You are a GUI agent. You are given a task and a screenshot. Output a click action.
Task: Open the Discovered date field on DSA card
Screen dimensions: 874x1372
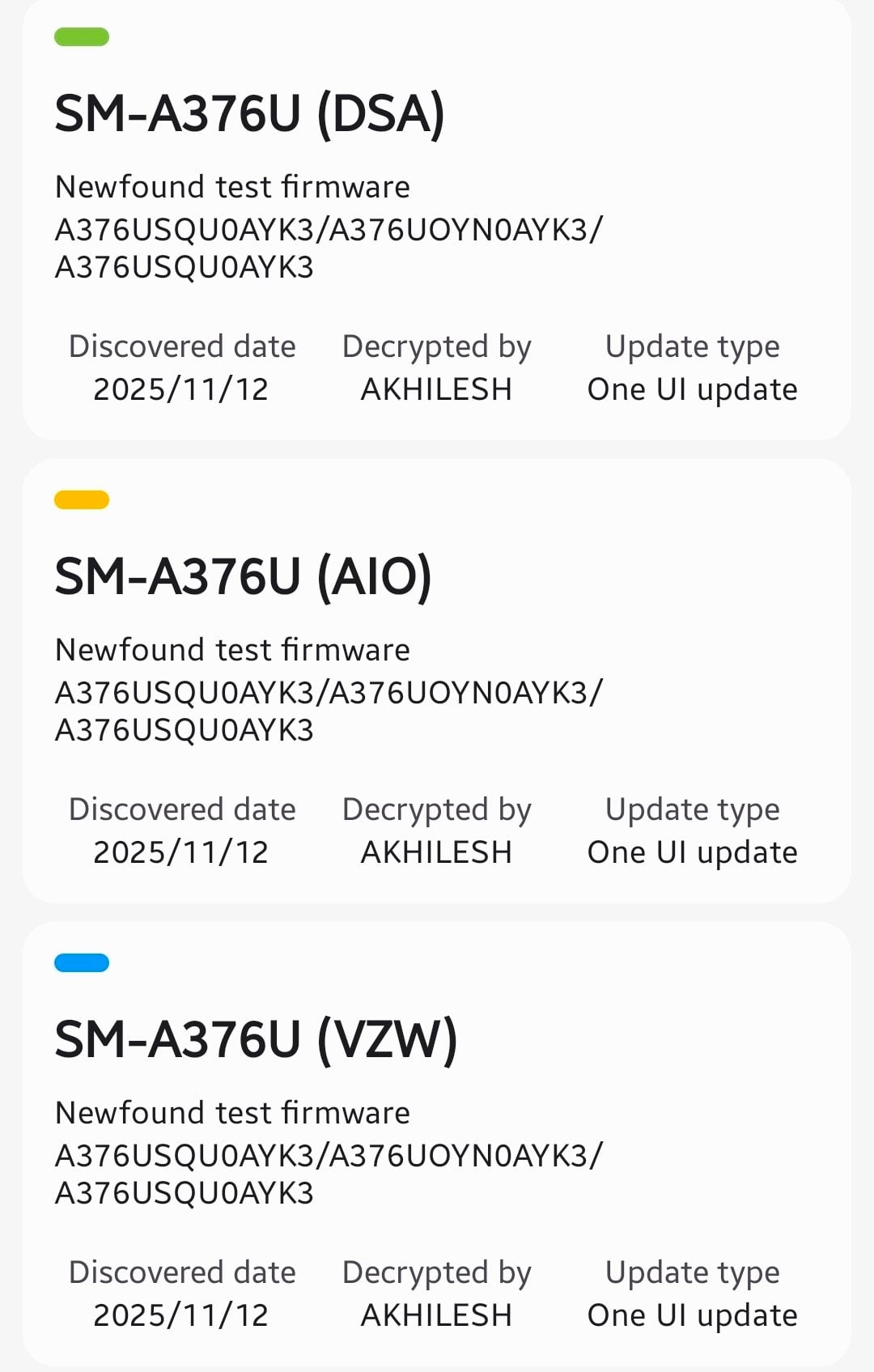click(x=183, y=346)
